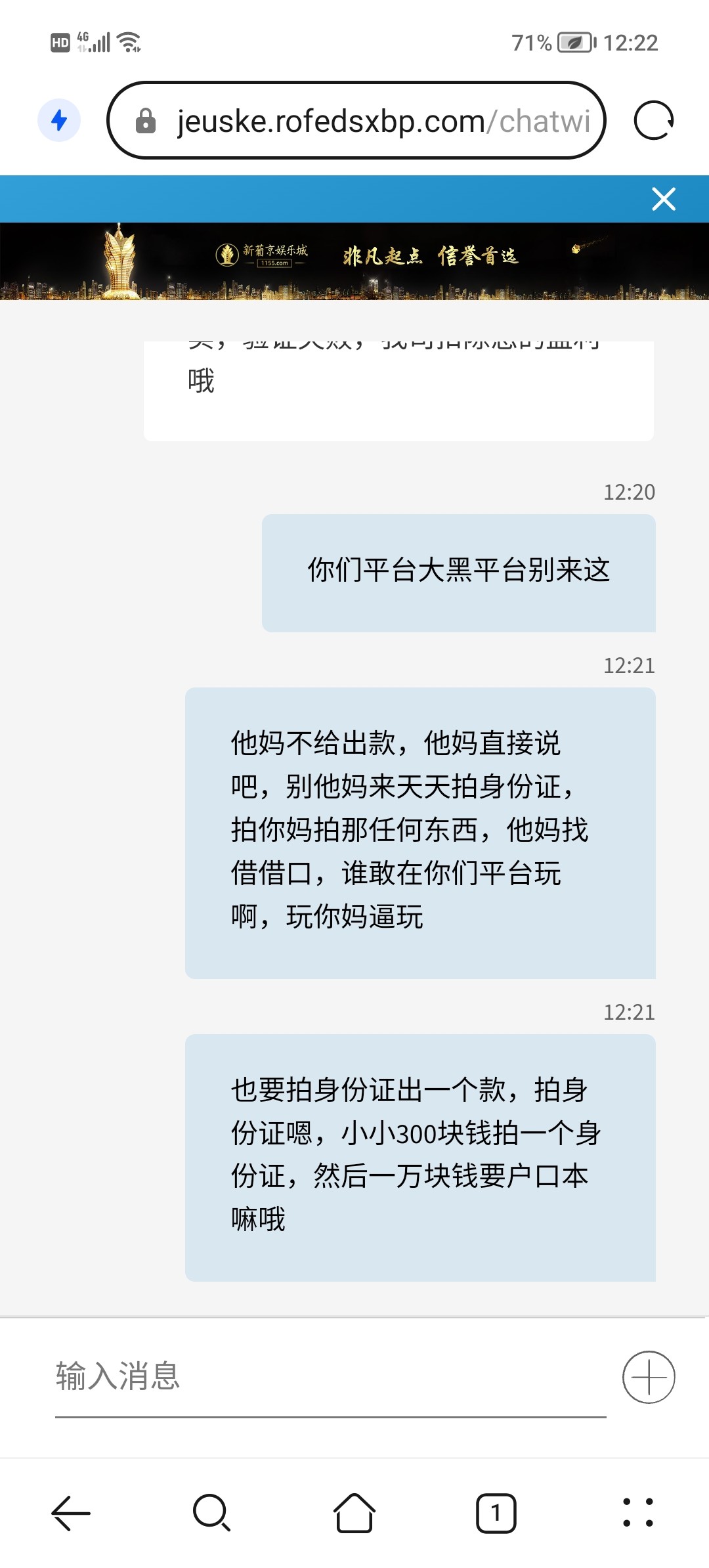Go back to the previous page
Image resolution: width=709 pixels, height=1568 pixels.
pos(71,1513)
